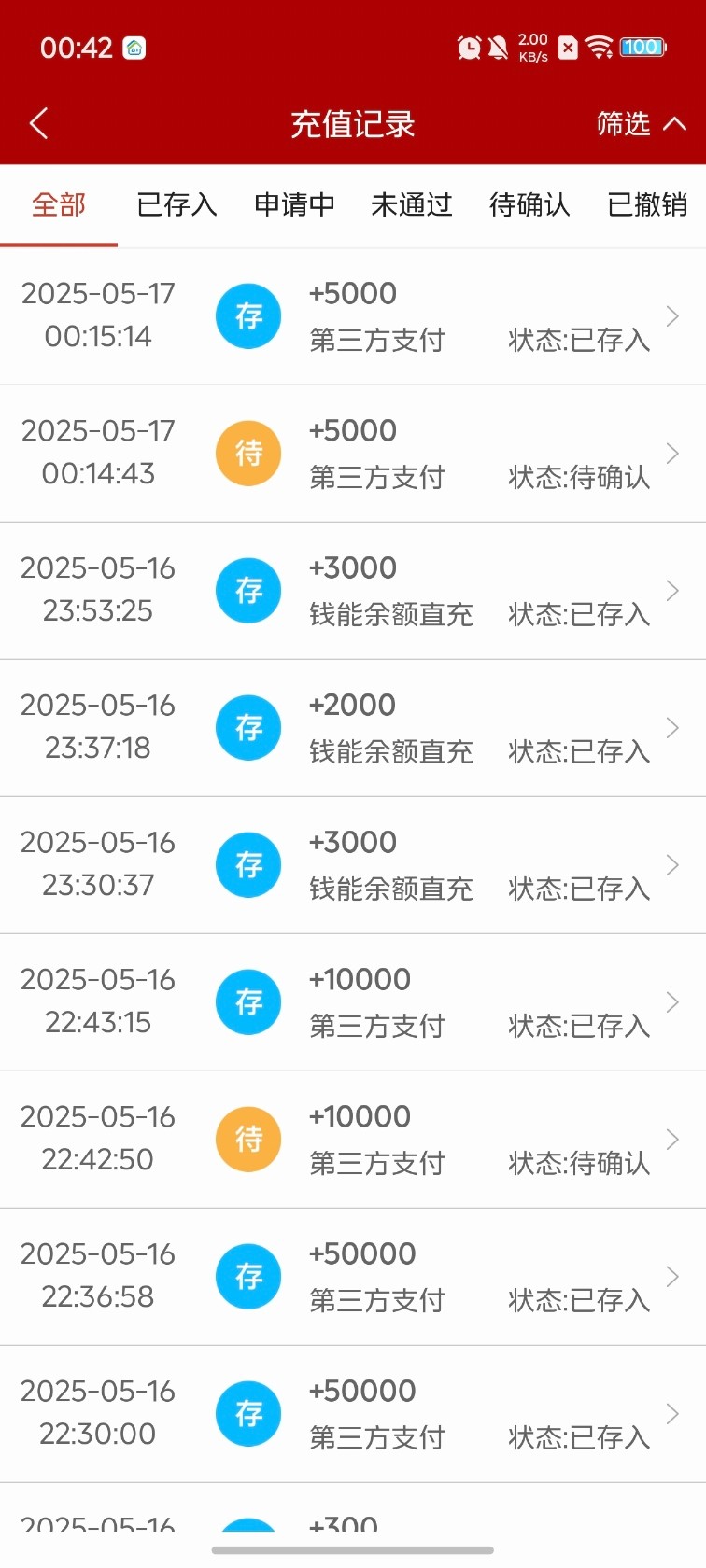Go back from the 充值记录 page
Image resolution: width=706 pixels, height=1568 pixels.
point(39,123)
